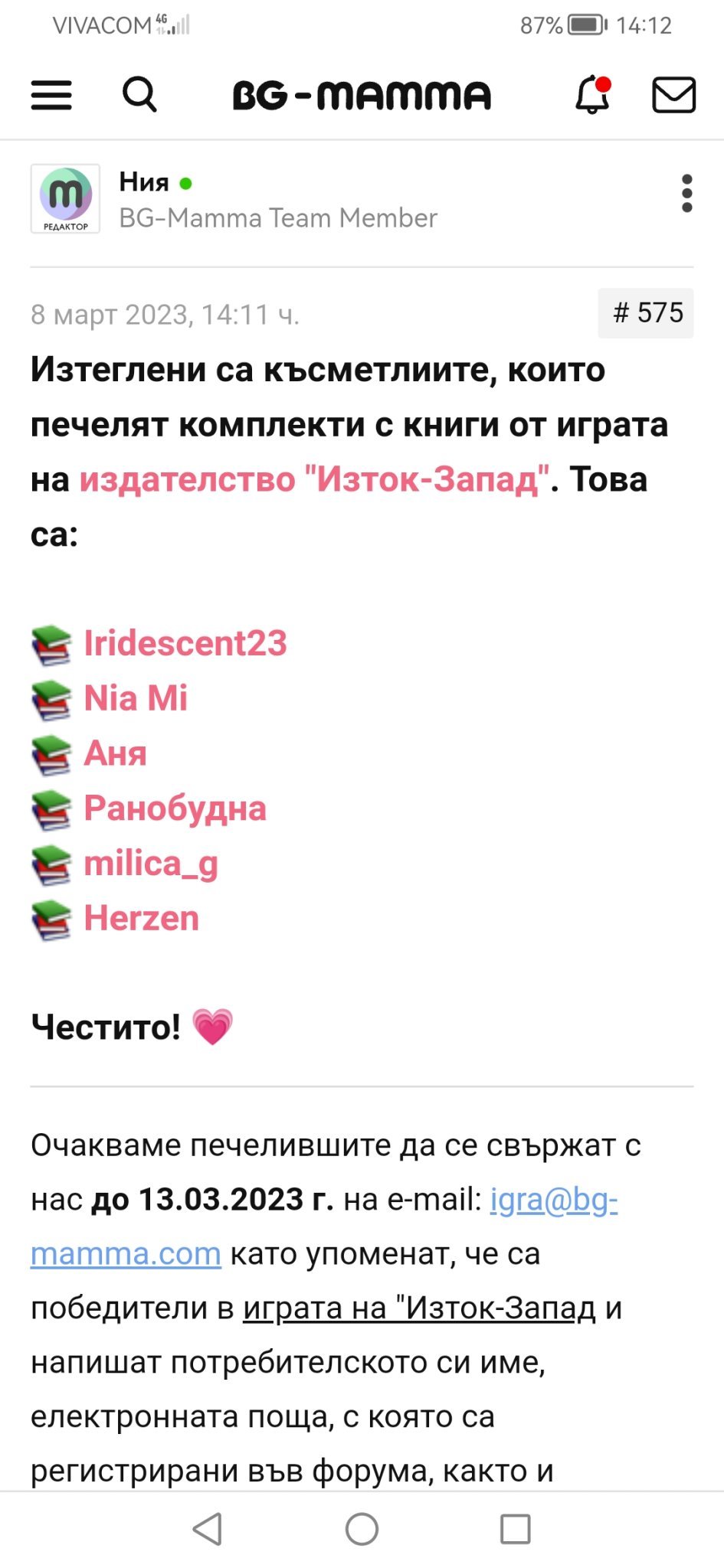This screenshot has width=724, height=1568.
Task: Open recent apps overview
Action: [x=515, y=1529]
